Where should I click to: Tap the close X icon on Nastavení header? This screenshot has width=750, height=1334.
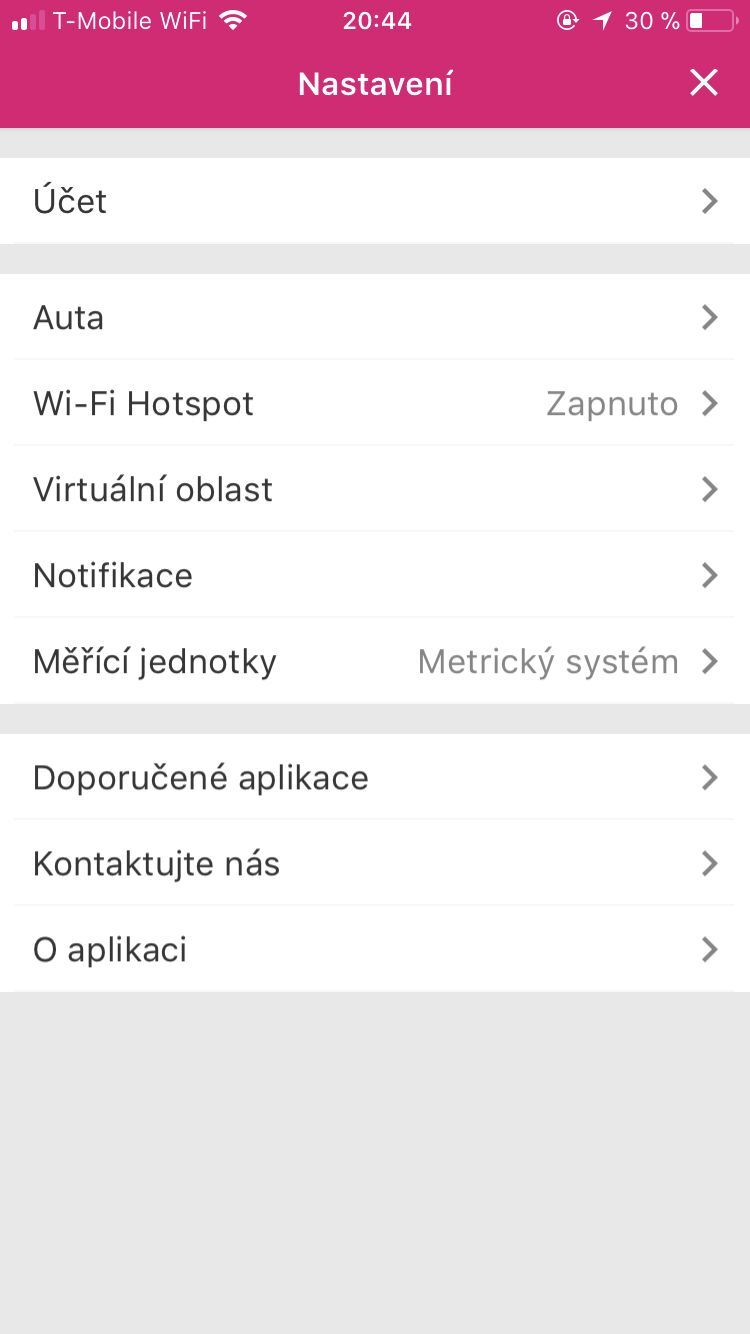[703, 83]
